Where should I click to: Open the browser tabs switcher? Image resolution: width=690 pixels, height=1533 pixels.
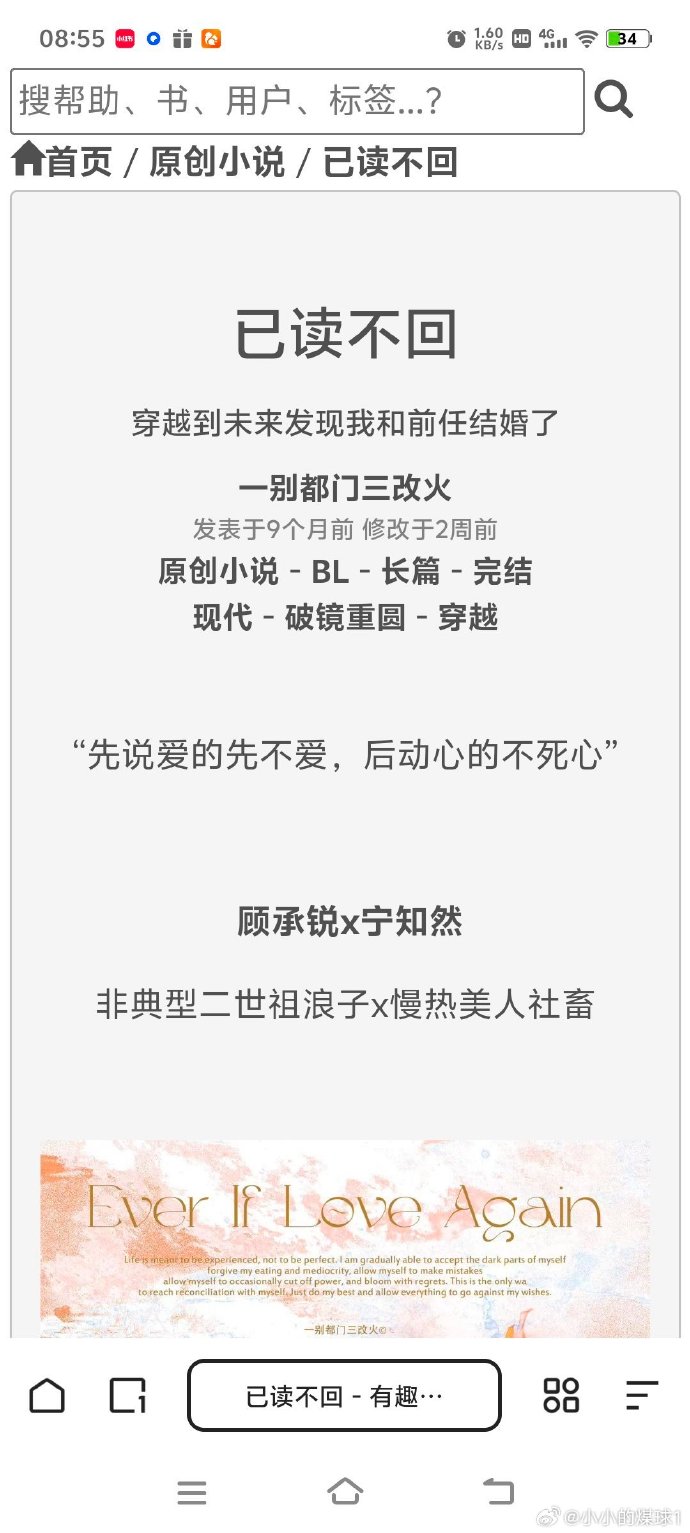click(127, 1395)
